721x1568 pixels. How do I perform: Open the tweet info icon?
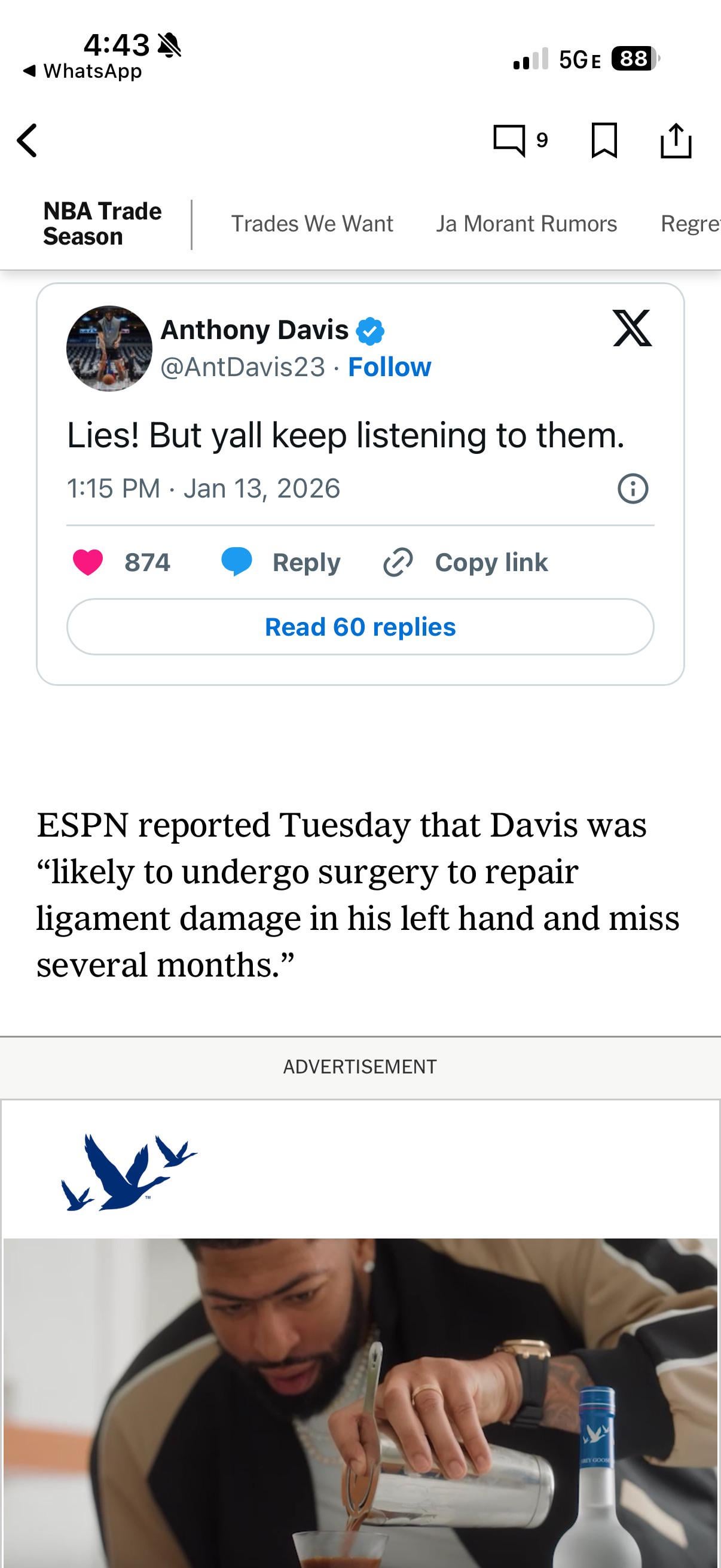633,488
